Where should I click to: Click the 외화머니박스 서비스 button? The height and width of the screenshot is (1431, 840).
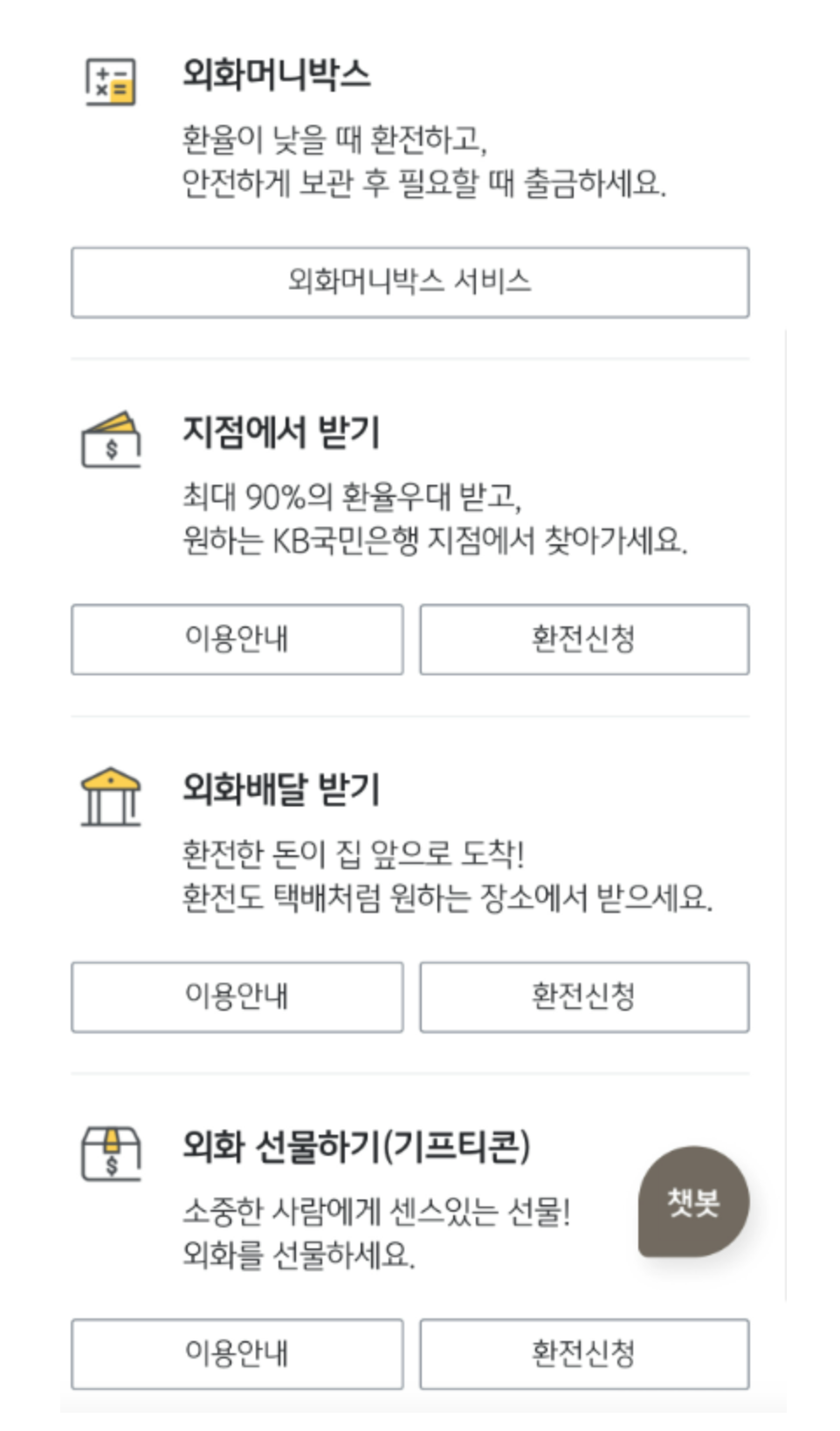click(x=411, y=281)
